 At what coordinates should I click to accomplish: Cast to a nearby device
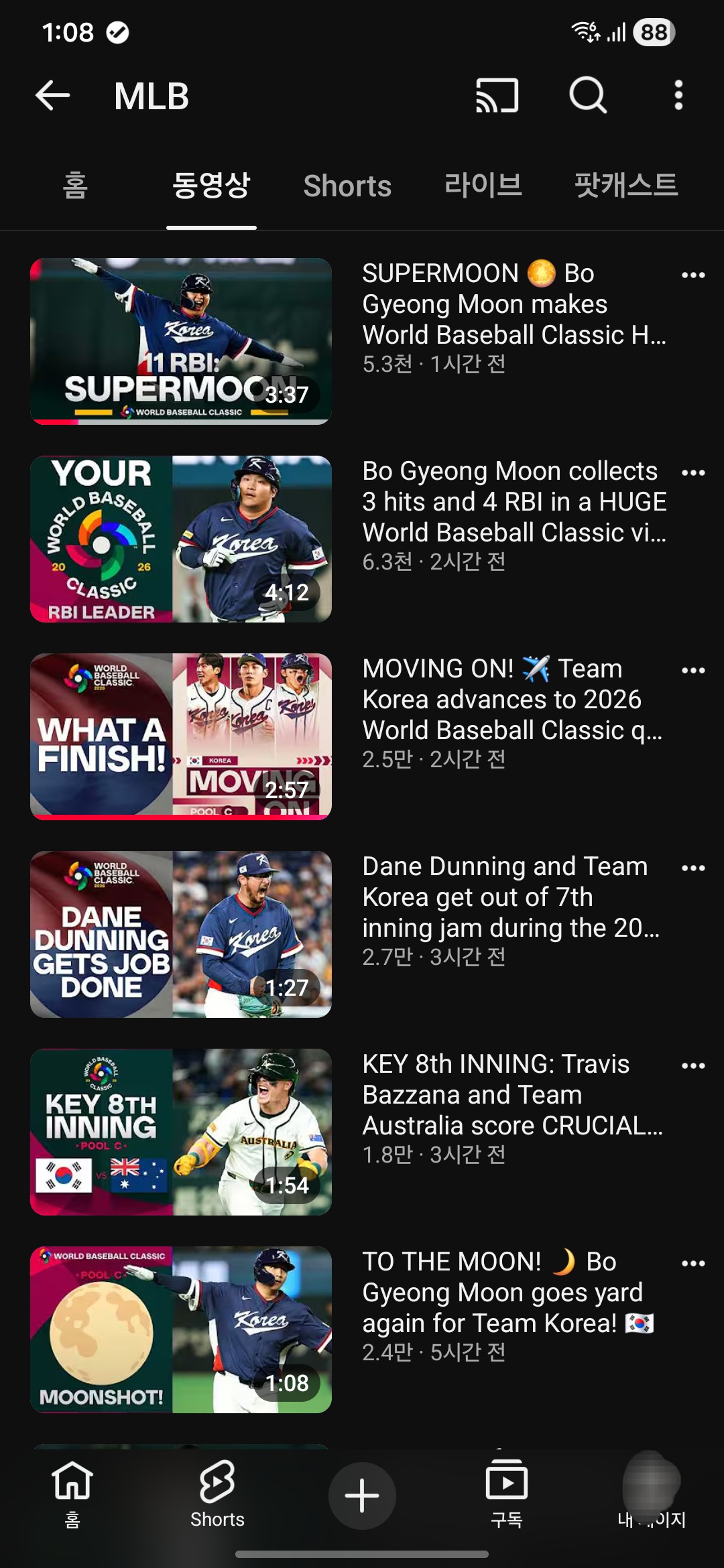(497, 96)
